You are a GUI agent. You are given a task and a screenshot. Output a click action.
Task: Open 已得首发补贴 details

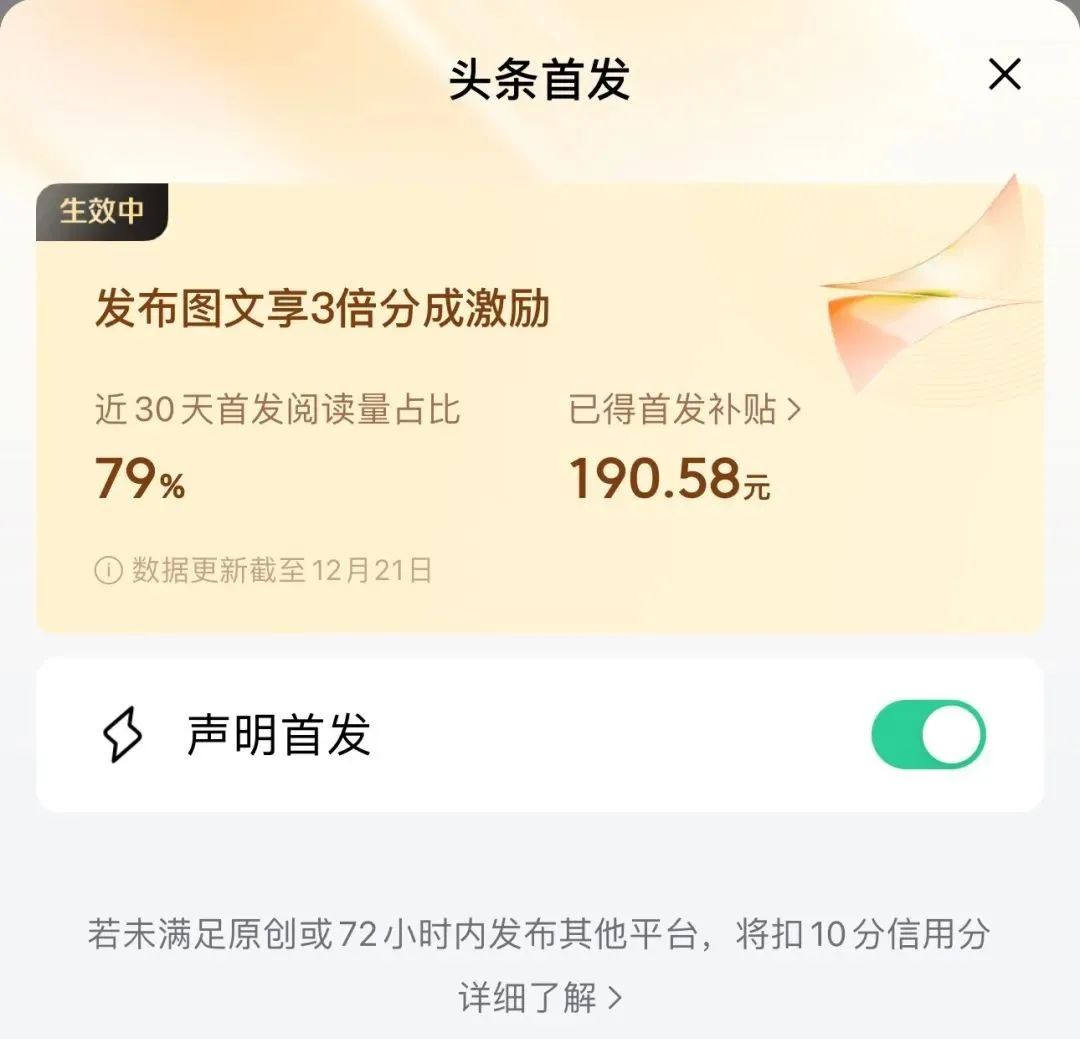[x=685, y=410]
